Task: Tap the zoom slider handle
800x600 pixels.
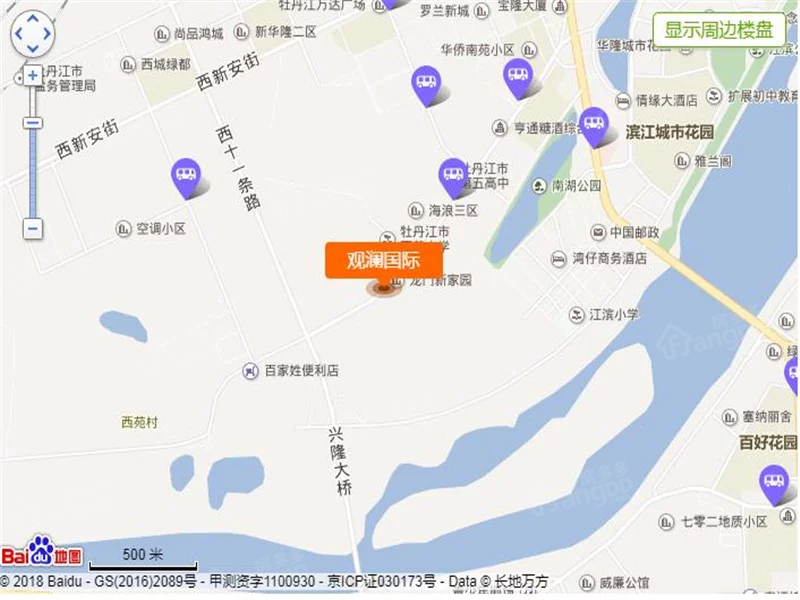Action: (x=33, y=123)
